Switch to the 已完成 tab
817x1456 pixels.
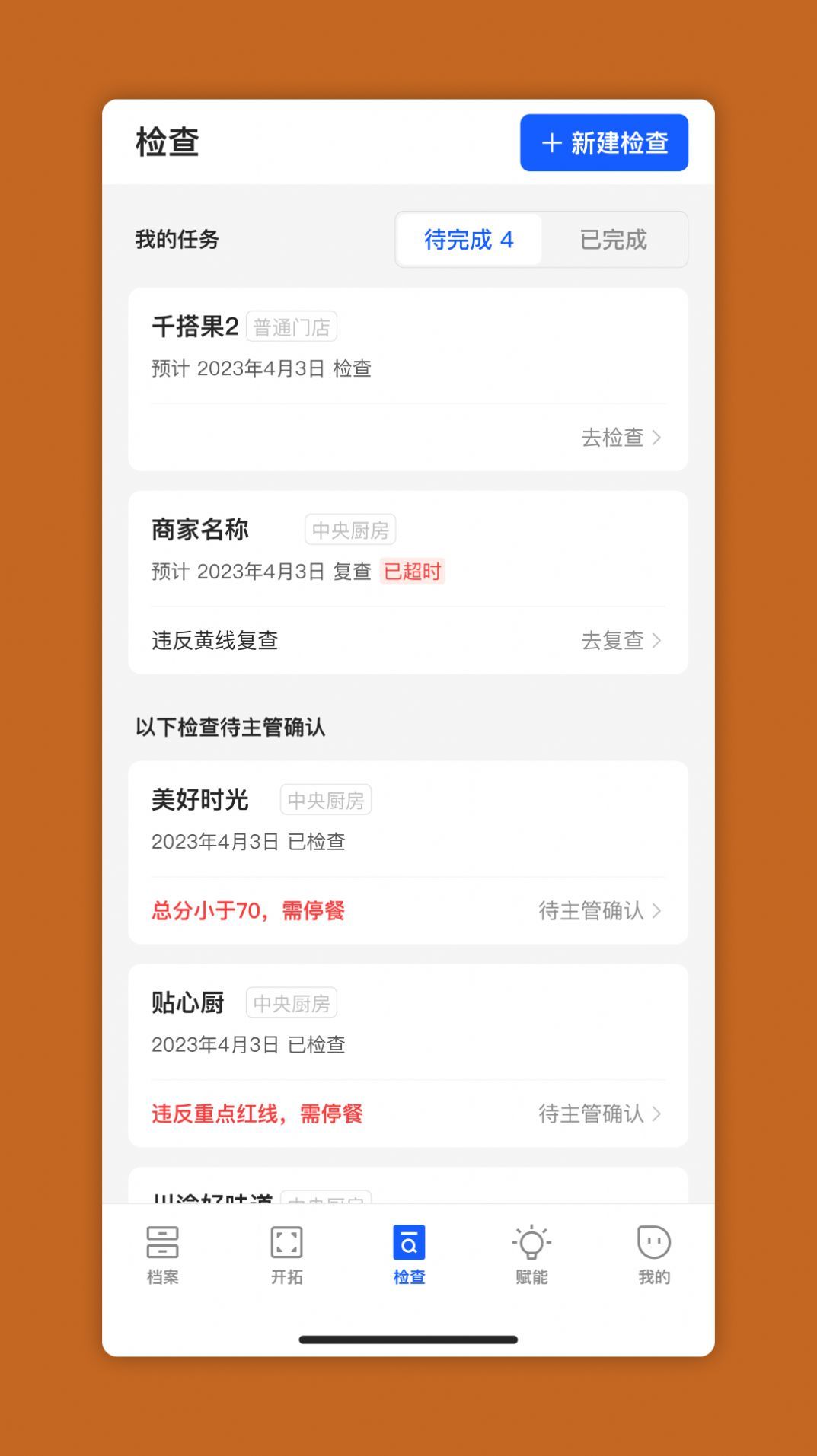click(x=613, y=240)
